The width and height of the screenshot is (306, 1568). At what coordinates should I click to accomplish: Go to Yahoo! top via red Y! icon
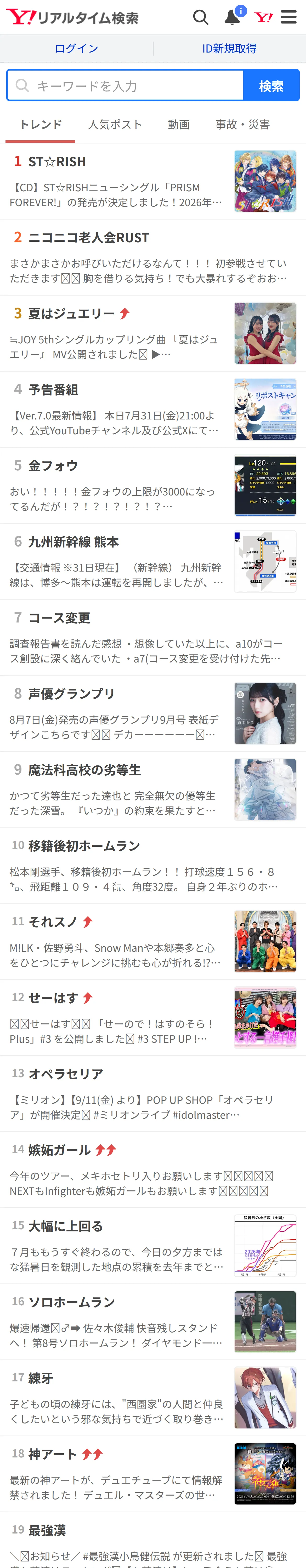(x=263, y=17)
